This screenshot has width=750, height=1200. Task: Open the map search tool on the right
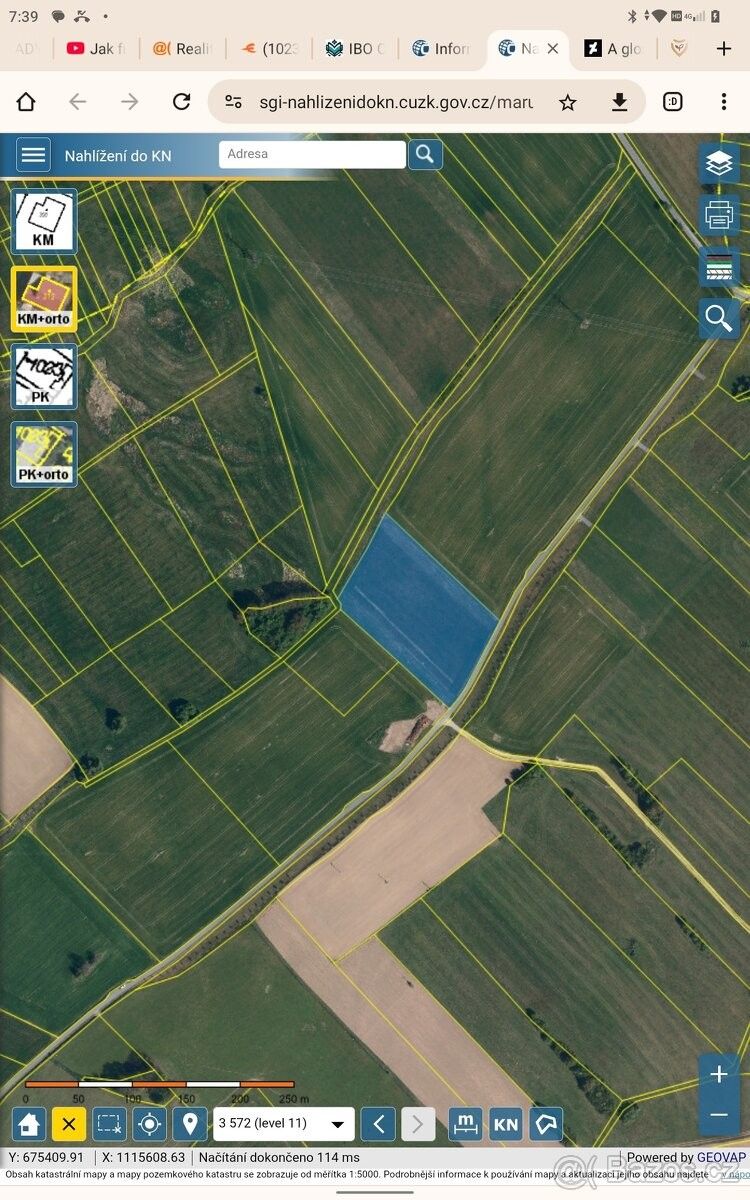pyautogui.click(x=719, y=319)
